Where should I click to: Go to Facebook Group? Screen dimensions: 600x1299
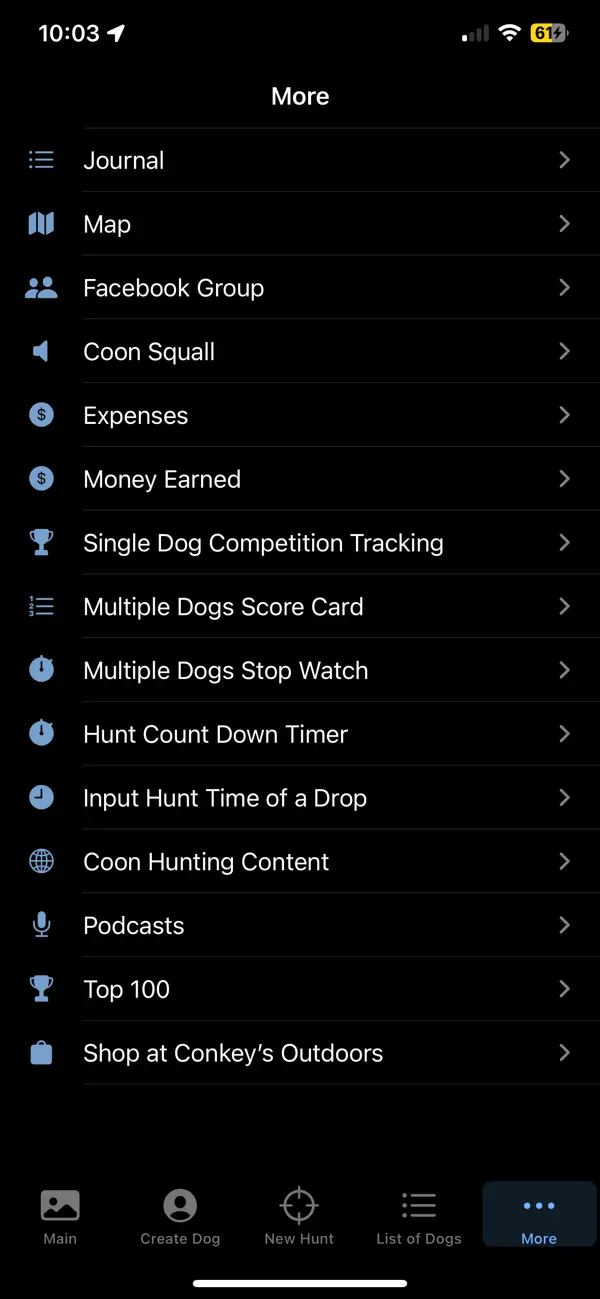pos(300,288)
